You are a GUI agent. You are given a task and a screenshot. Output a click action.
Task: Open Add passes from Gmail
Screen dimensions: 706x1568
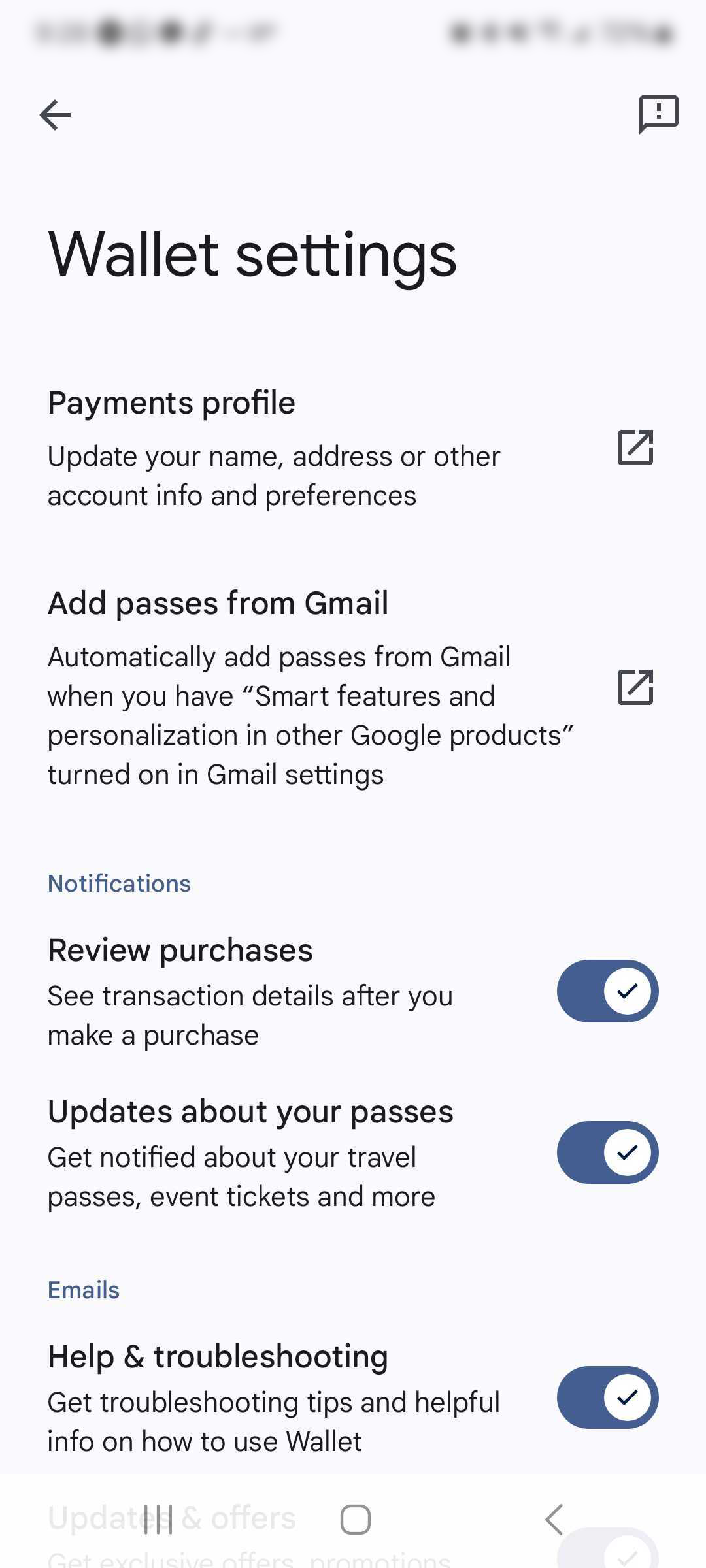click(x=353, y=688)
